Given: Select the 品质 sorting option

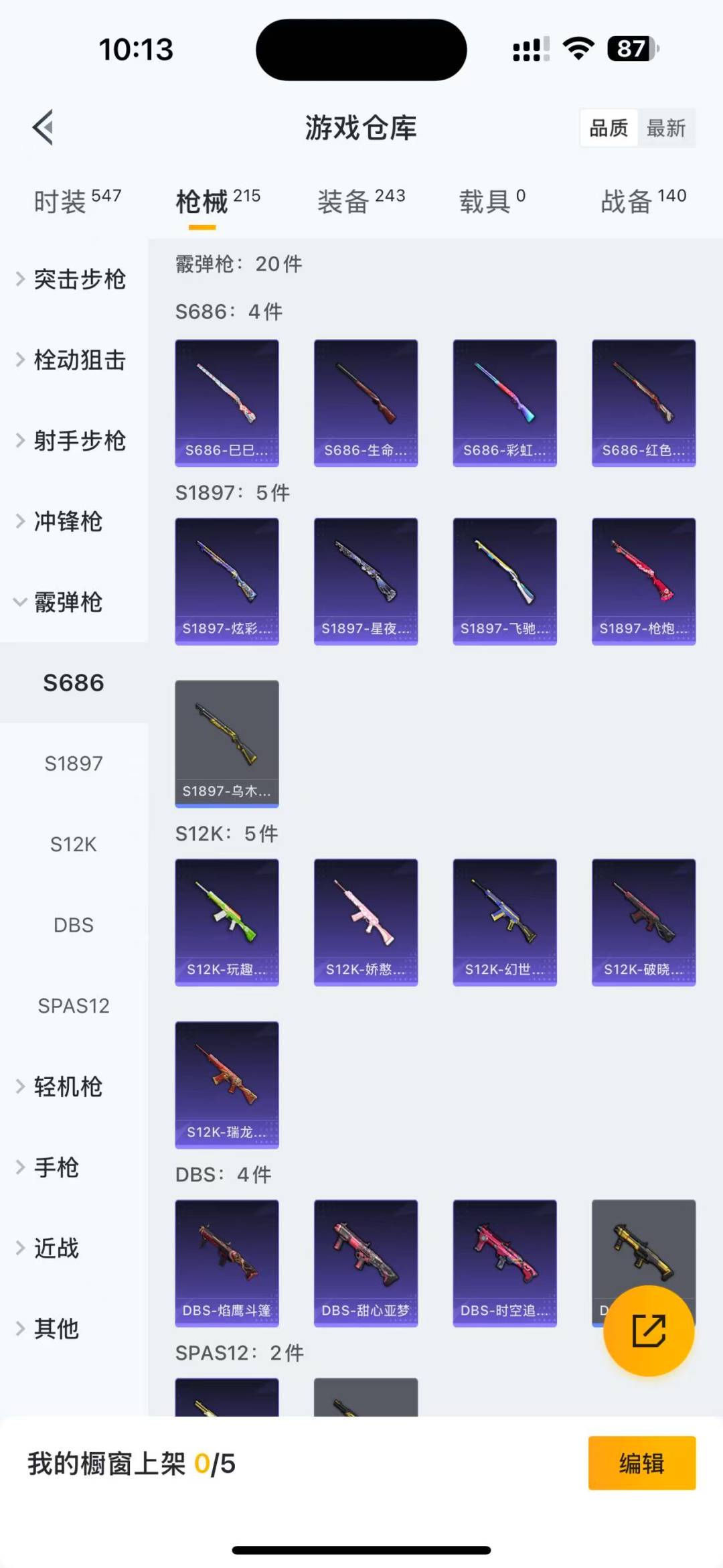Looking at the screenshot, I should [x=608, y=127].
